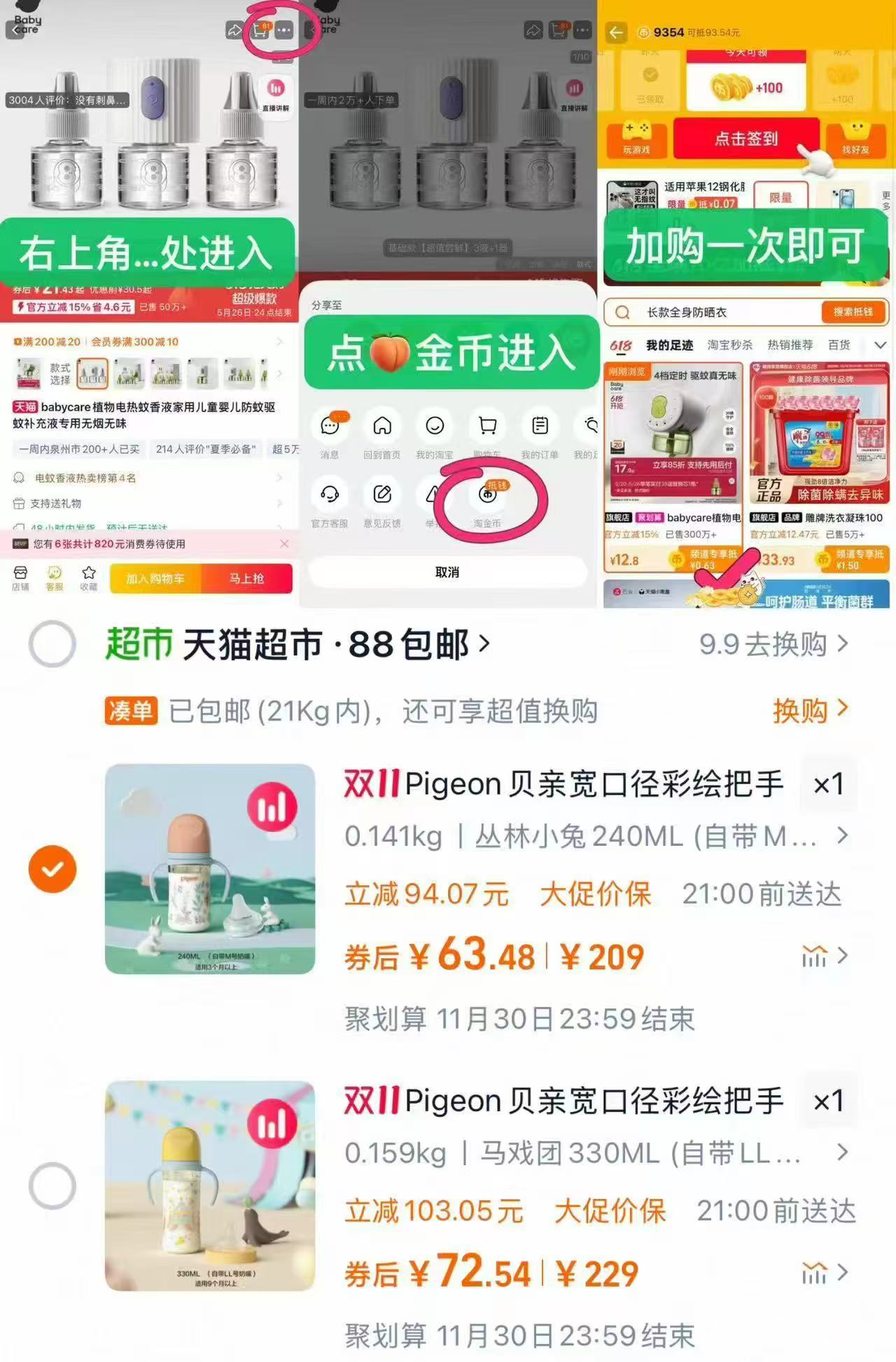Uncheck the selected 240ML Pigeon bottle item

coord(52,868)
